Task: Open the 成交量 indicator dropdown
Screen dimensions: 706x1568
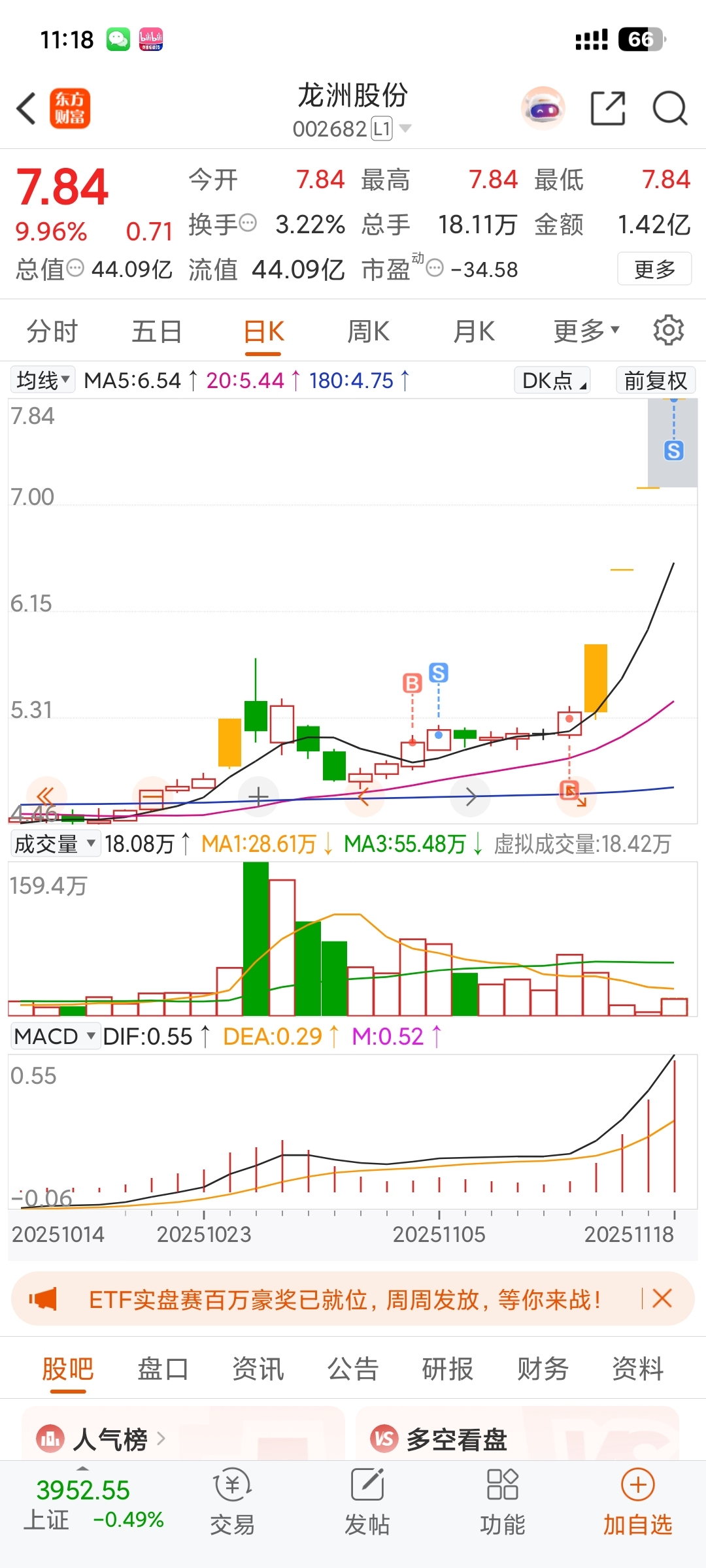Action: (55, 844)
